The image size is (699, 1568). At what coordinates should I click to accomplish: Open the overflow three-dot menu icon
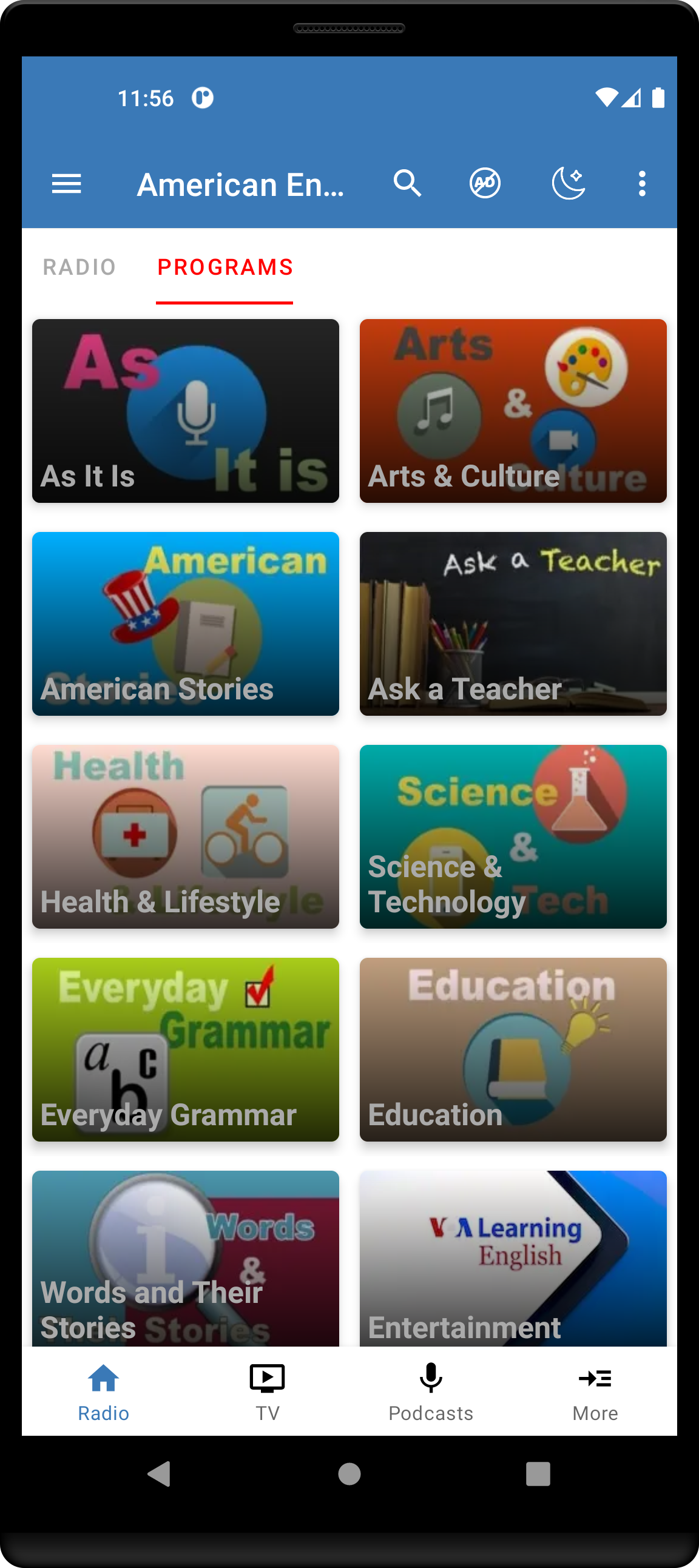click(x=642, y=183)
